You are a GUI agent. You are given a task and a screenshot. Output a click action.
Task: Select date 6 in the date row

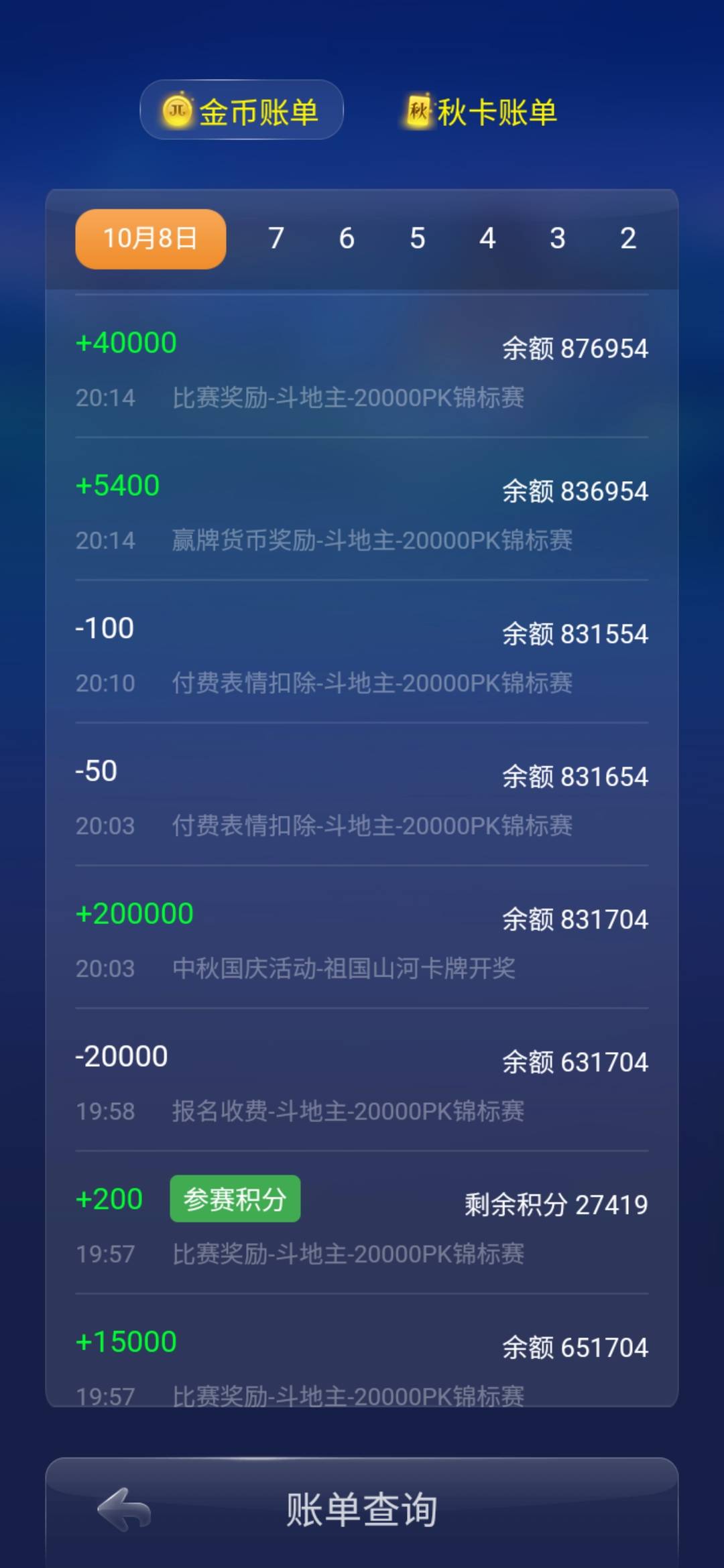pyautogui.click(x=346, y=239)
